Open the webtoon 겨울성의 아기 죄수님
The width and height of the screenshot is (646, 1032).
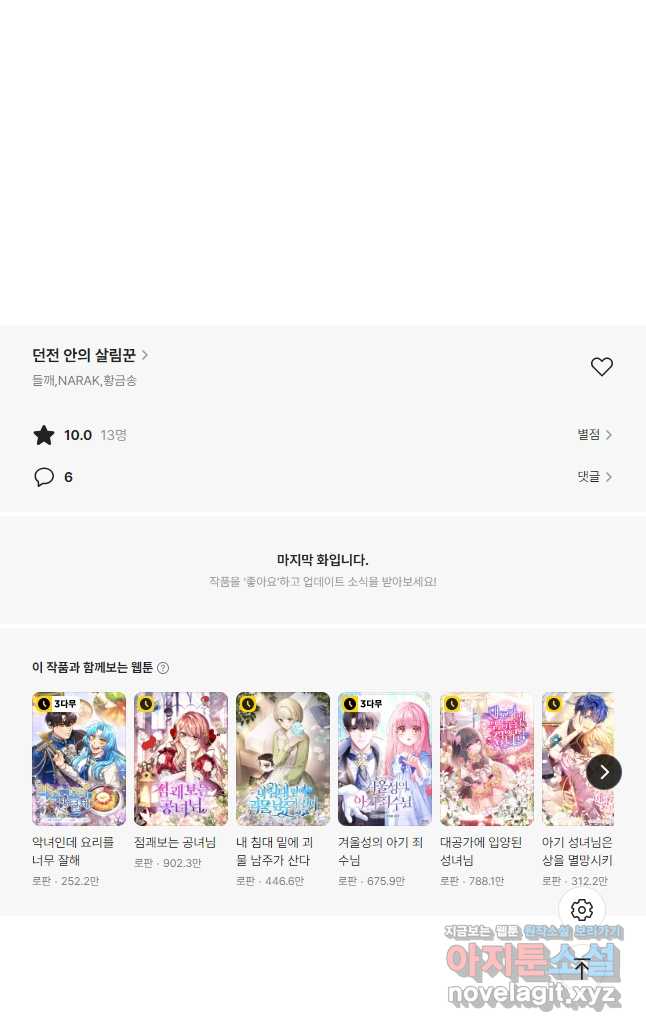[x=385, y=758]
